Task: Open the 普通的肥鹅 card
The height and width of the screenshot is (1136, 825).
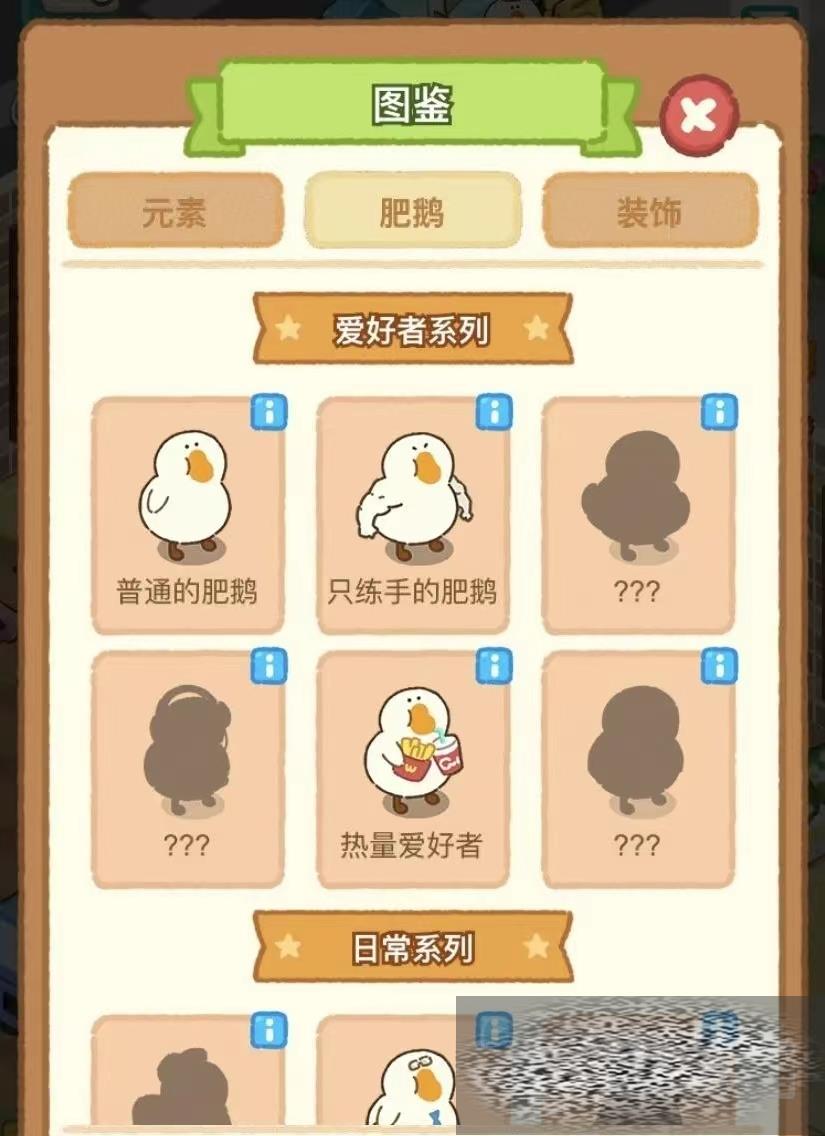Action: 187,515
